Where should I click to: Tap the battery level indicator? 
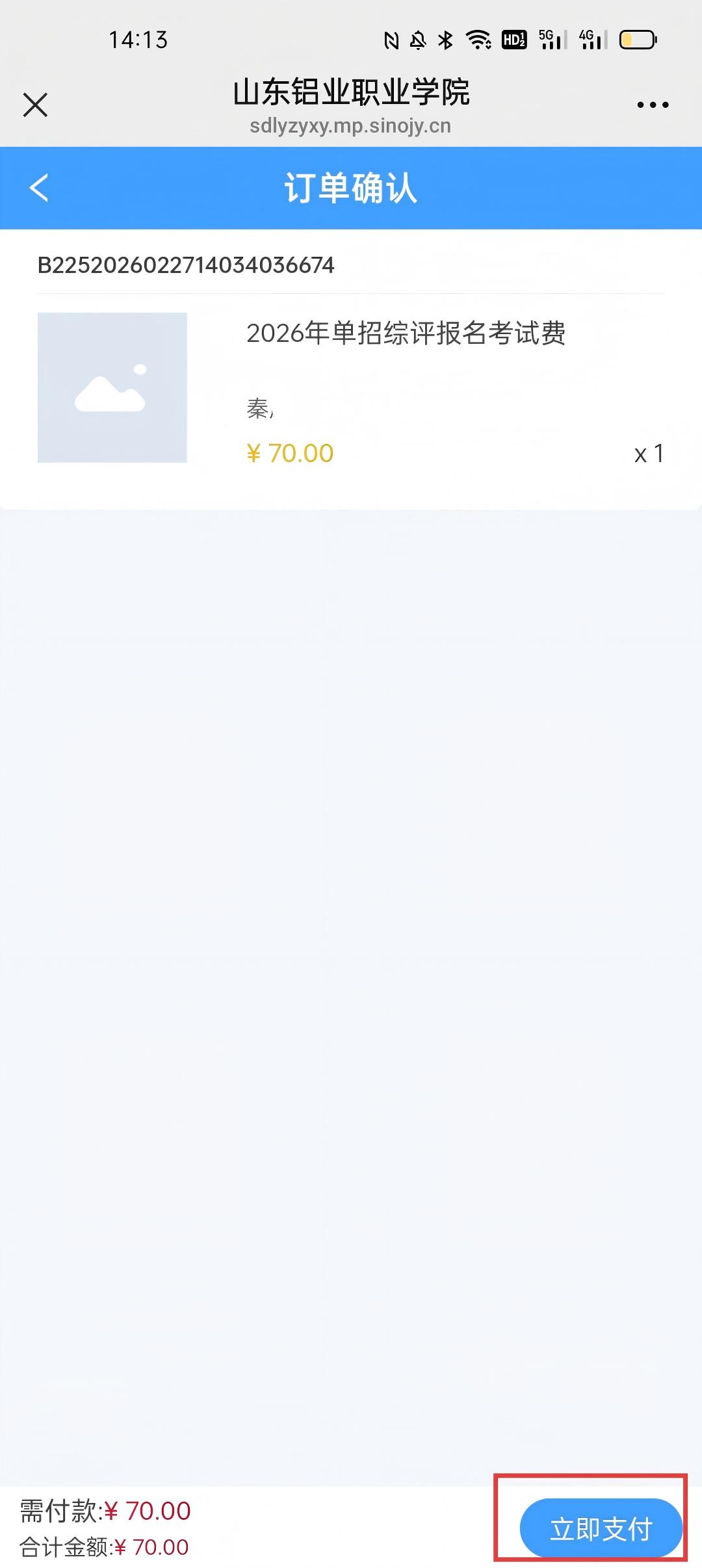(638, 40)
